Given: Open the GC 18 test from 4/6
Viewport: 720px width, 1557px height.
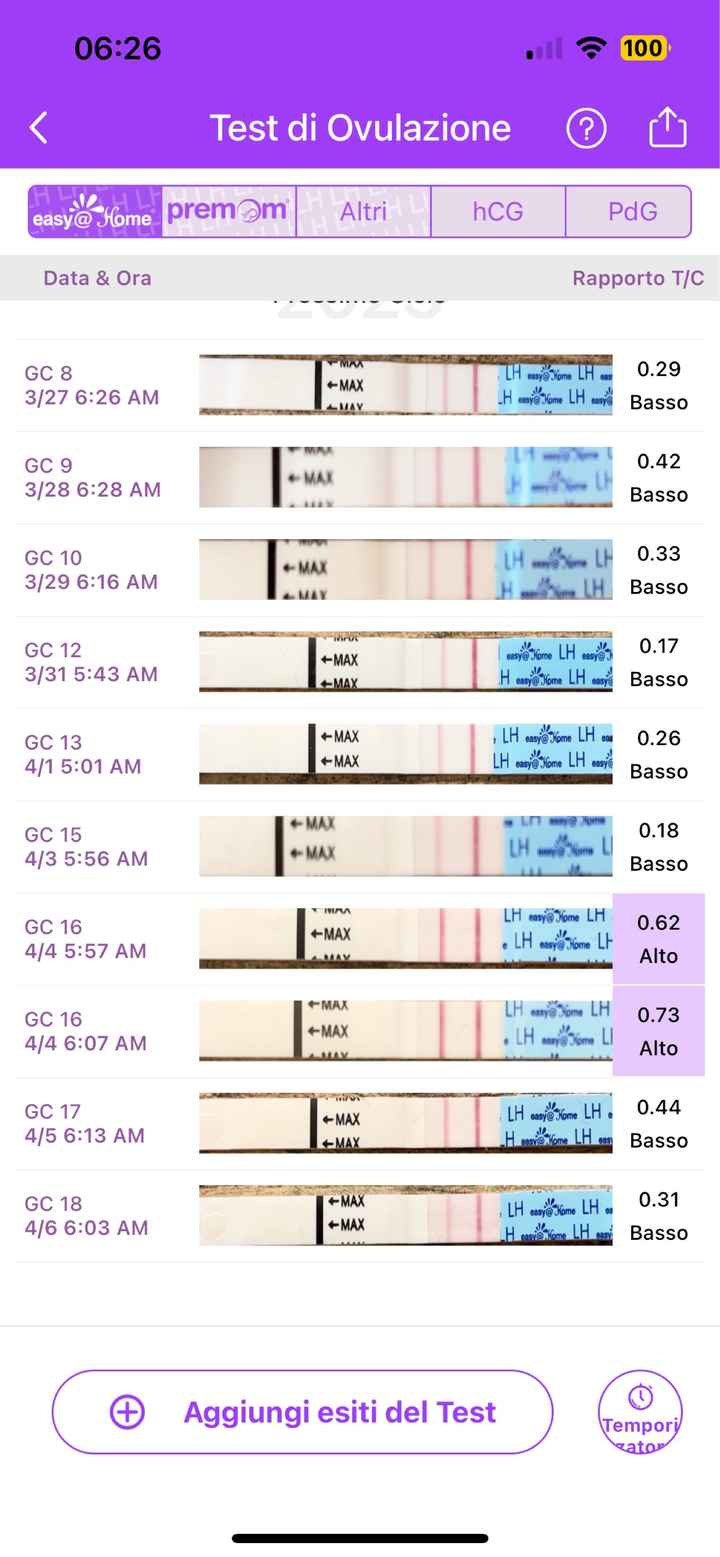Looking at the screenshot, I should click(360, 1216).
